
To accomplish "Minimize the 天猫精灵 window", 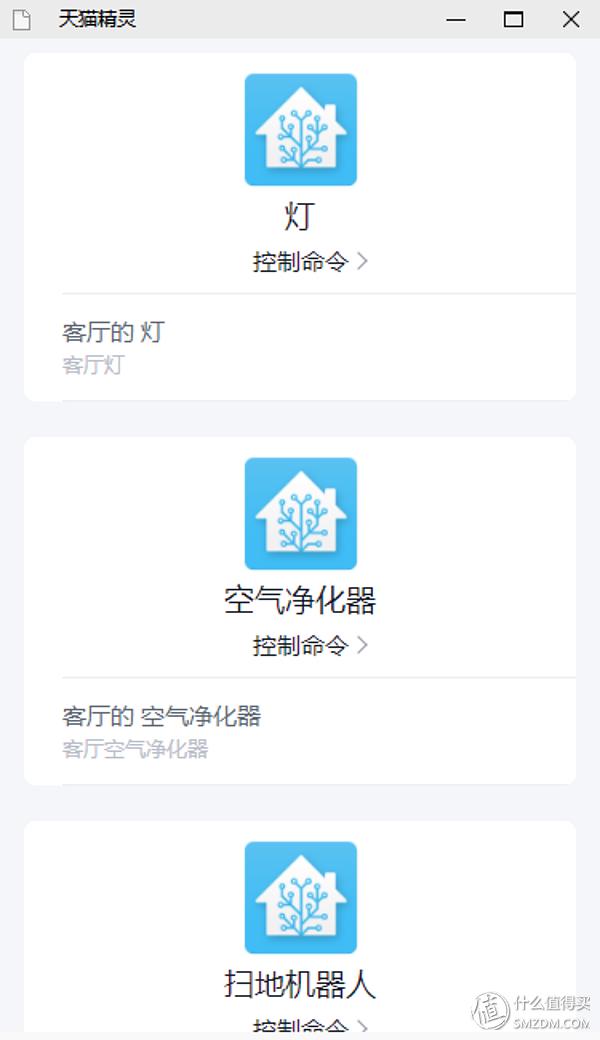I will (x=457, y=19).
